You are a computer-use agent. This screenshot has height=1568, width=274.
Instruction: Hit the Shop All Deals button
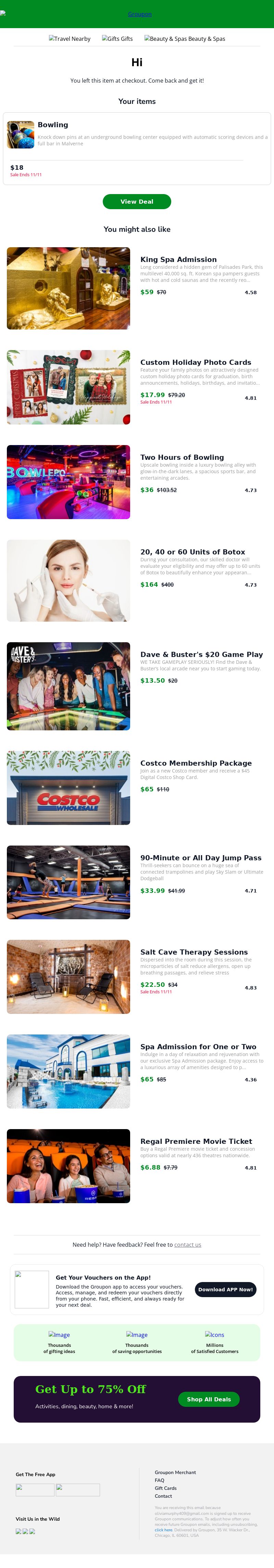208,1399
